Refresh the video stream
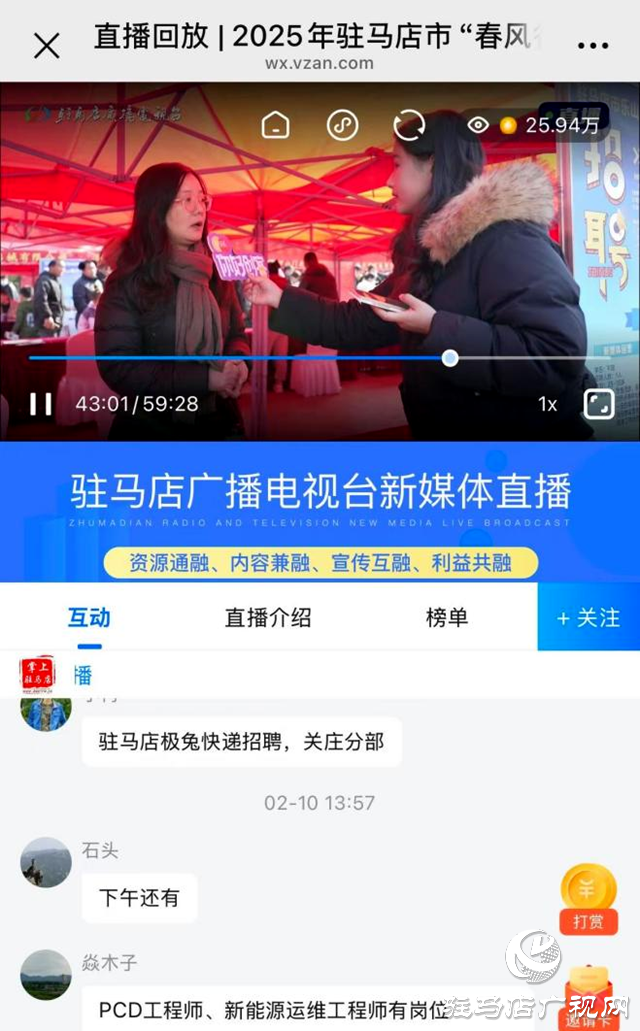The height and width of the screenshot is (1031, 640). (409, 125)
